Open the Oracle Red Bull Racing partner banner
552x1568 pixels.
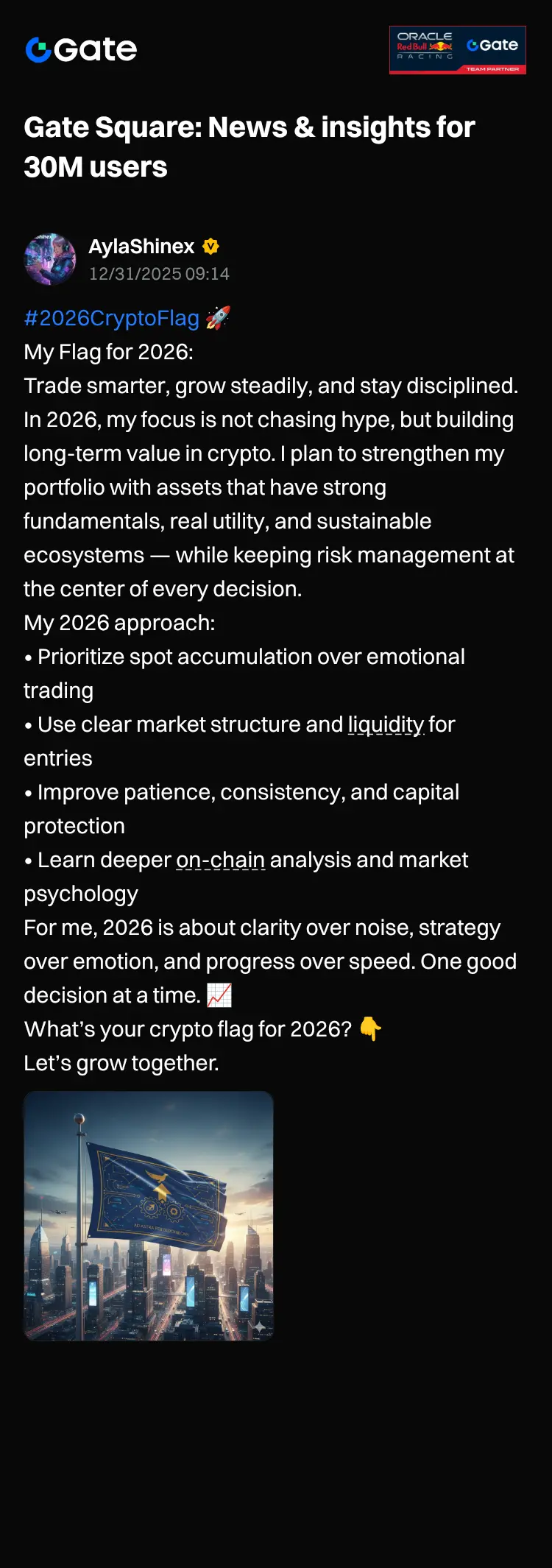coord(457,50)
